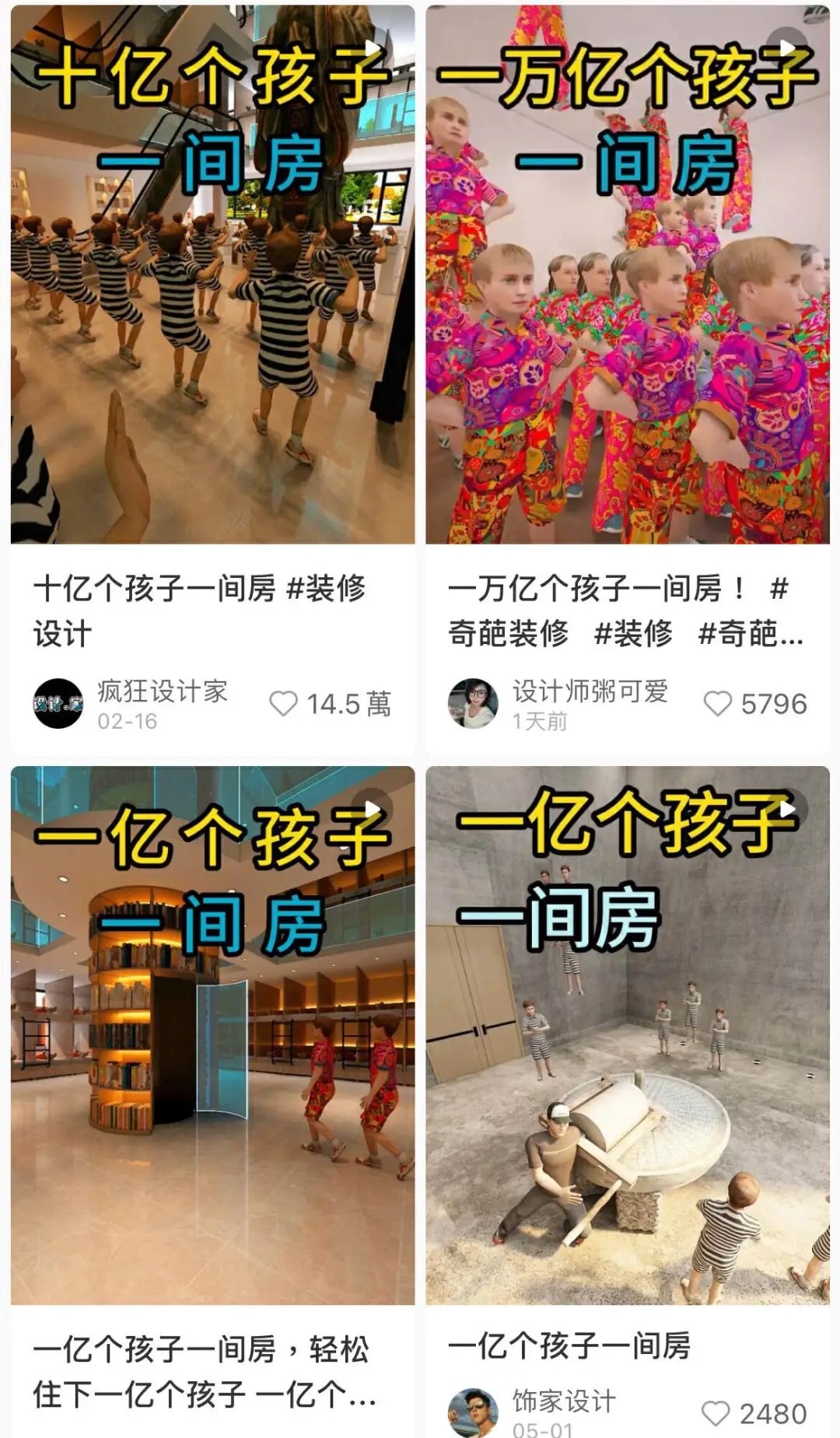Open 设计师粥可爱's profile avatar
The width and height of the screenshot is (840, 1438).
[x=473, y=703]
